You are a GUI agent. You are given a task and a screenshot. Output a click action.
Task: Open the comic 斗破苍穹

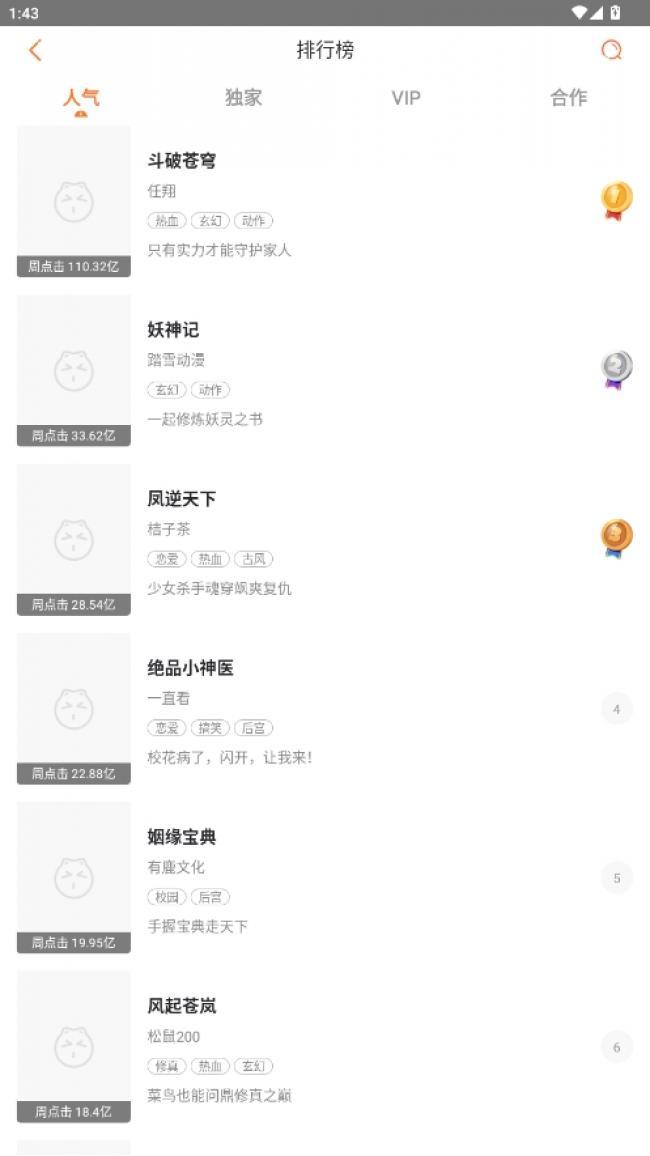(x=182, y=161)
